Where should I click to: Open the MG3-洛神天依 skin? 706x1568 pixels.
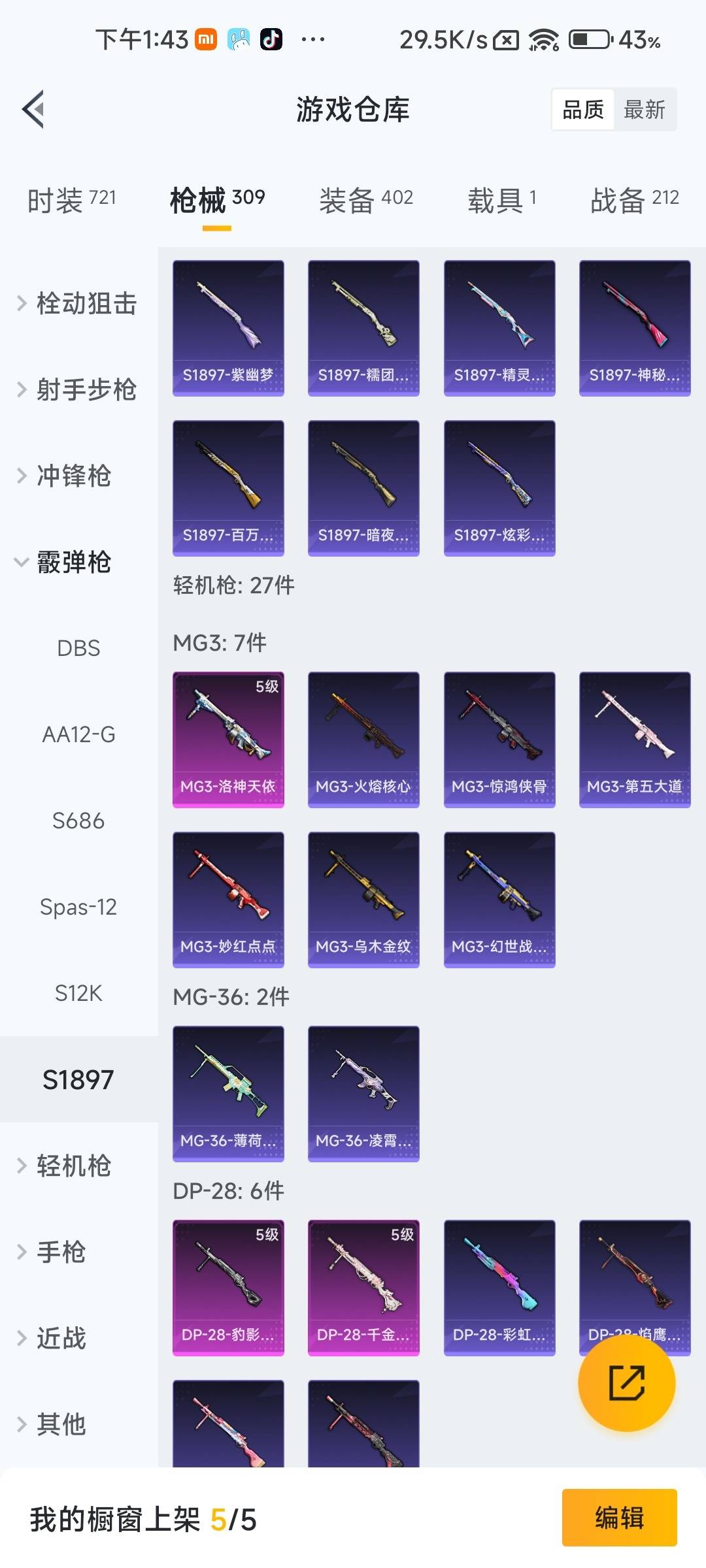228,740
